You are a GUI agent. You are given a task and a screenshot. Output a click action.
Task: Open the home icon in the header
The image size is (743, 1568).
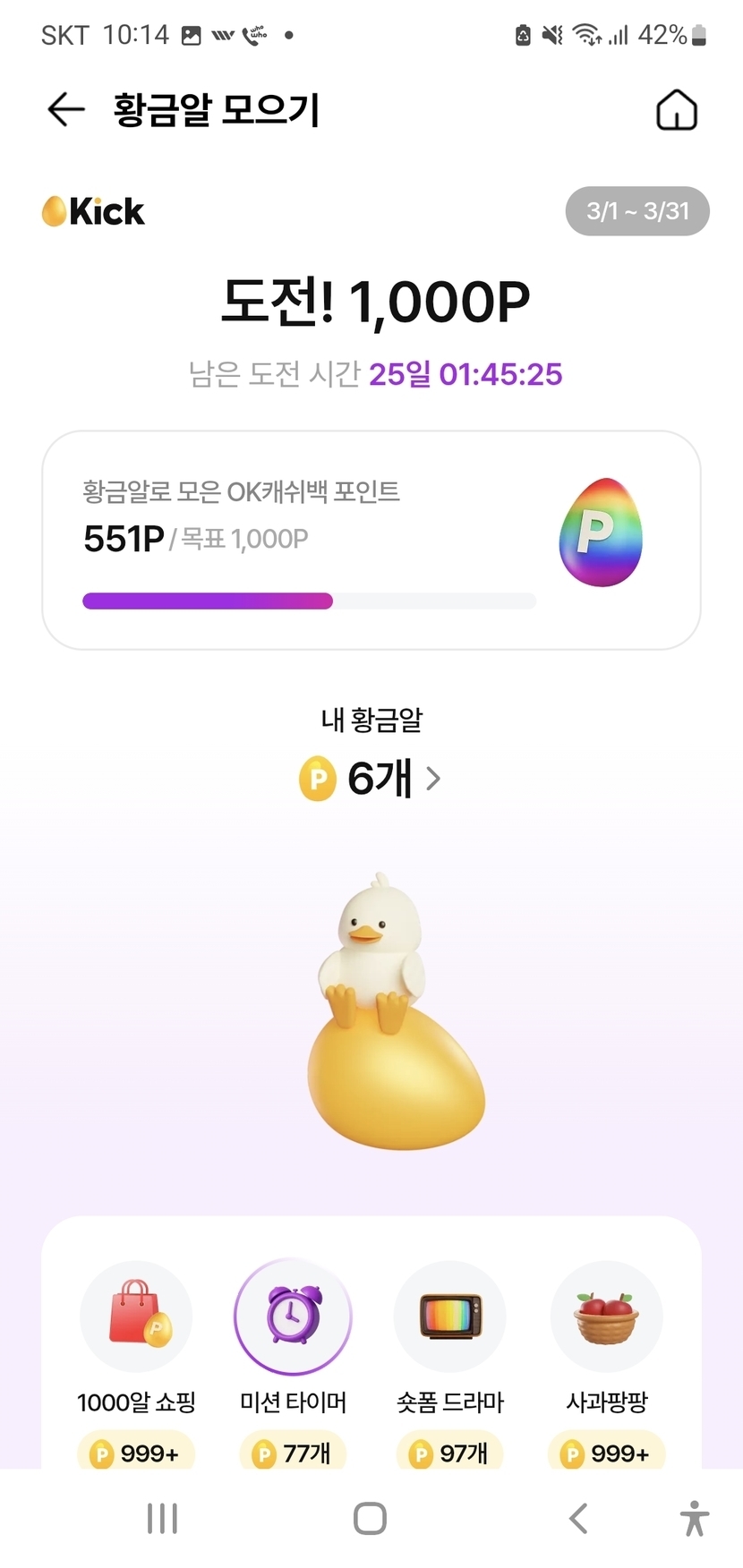(x=677, y=111)
